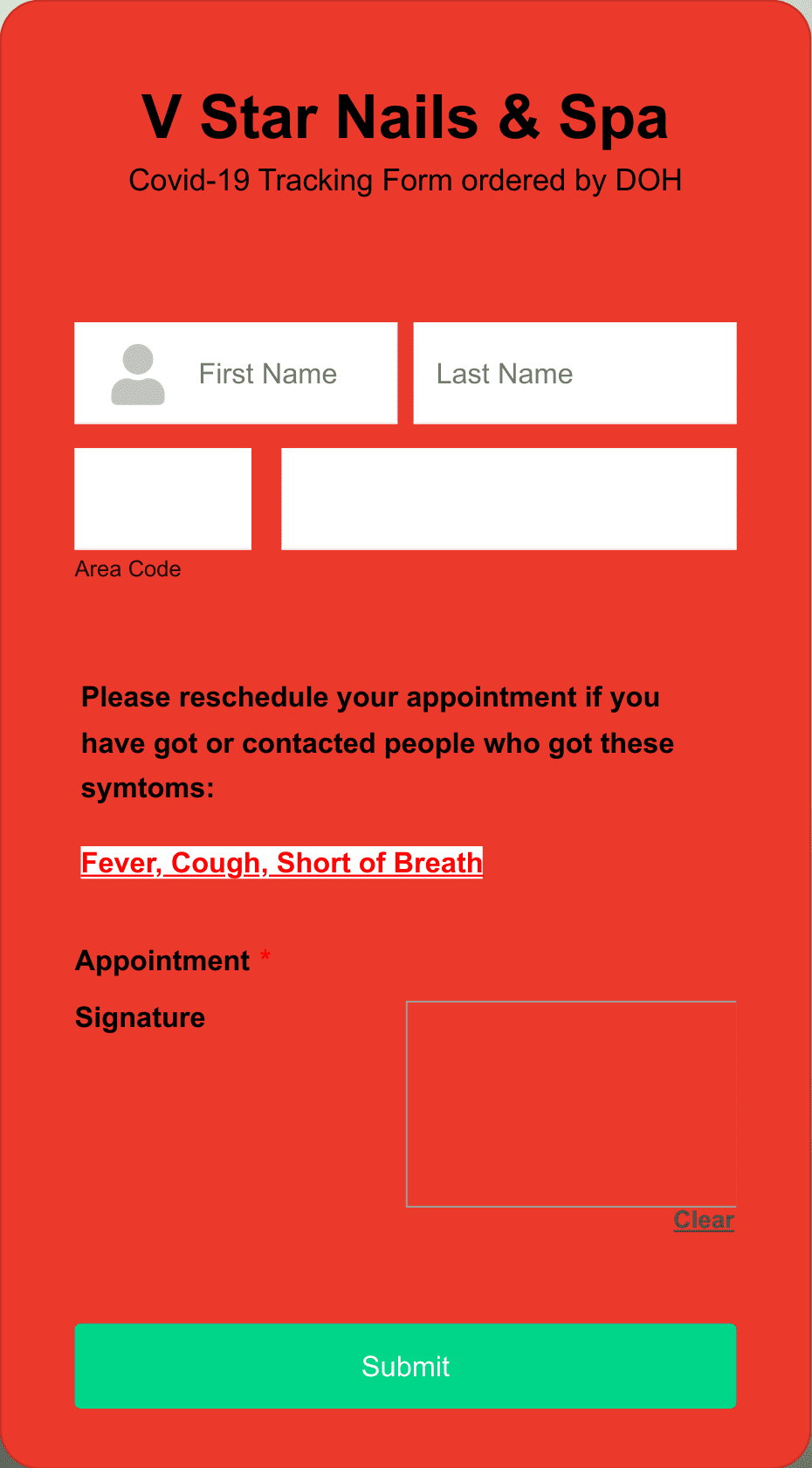This screenshot has width=812, height=1468.
Task: Click the person icon in First Name field
Action: 140,374
